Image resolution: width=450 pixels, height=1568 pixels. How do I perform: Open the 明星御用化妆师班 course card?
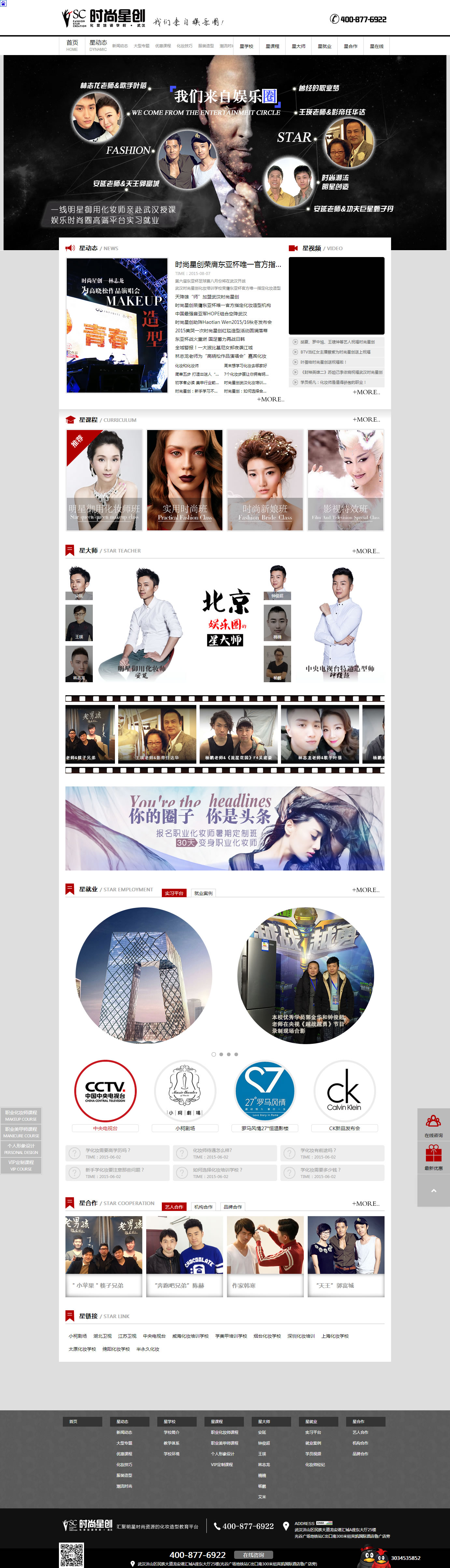pyautogui.click(x=105, y=480)
